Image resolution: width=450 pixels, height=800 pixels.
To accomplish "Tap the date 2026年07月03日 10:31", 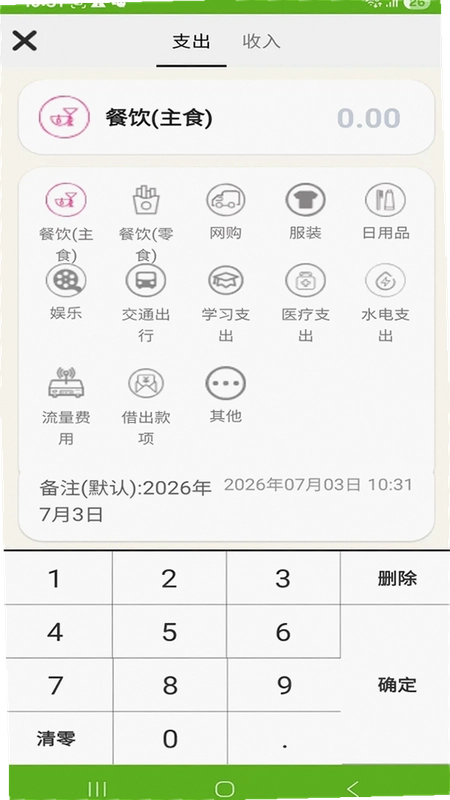I will coord(318,484).
